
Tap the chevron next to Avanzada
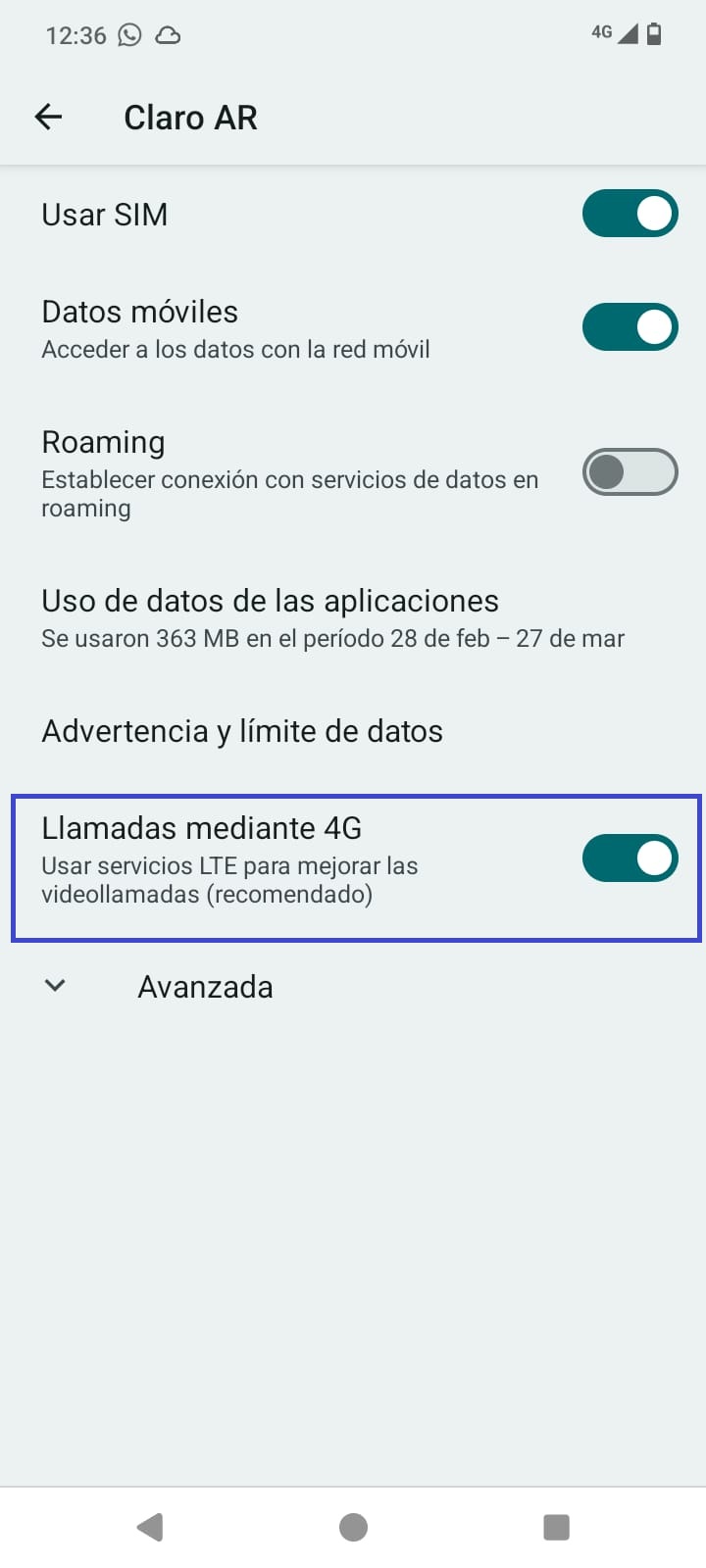[55, 986]
